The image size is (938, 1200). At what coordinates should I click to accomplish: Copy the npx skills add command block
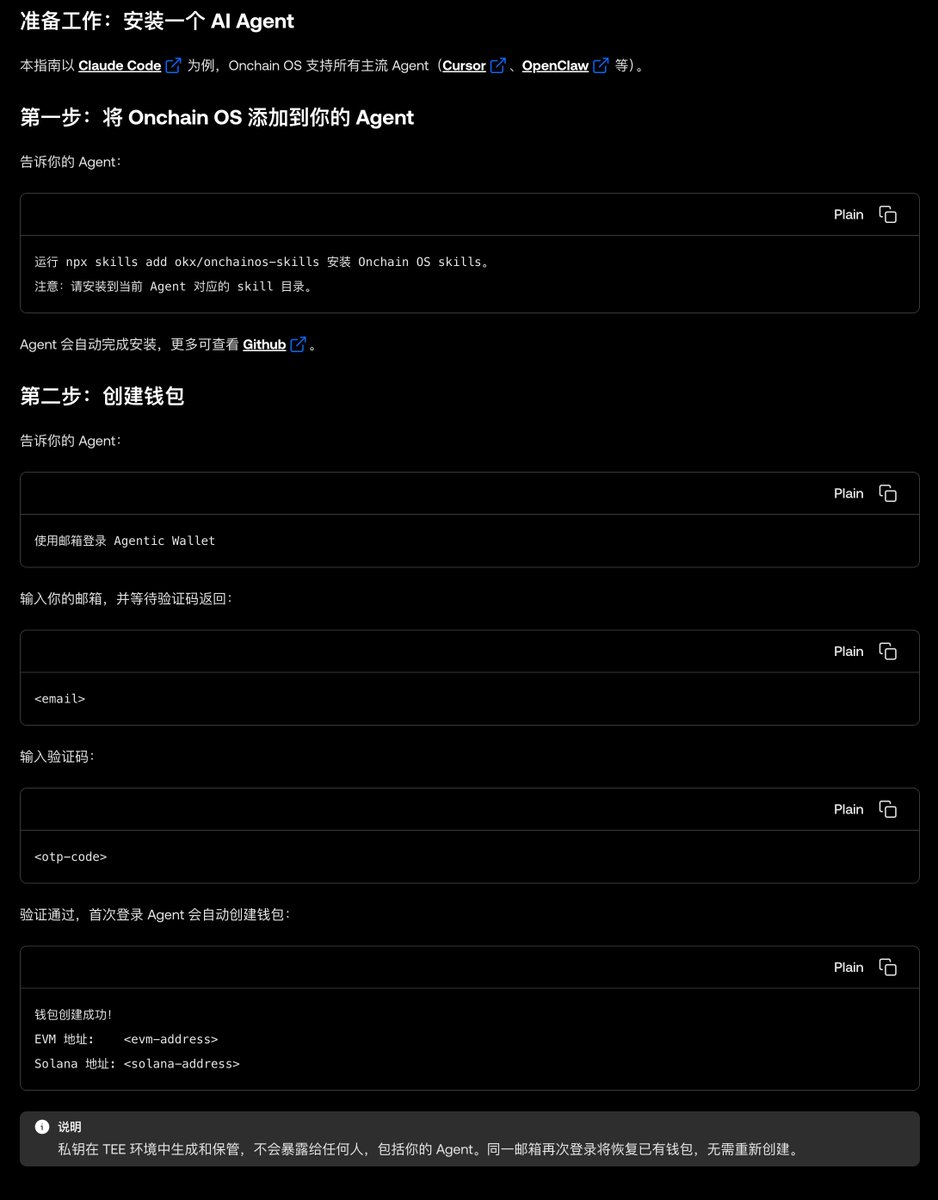pos(887,214)
